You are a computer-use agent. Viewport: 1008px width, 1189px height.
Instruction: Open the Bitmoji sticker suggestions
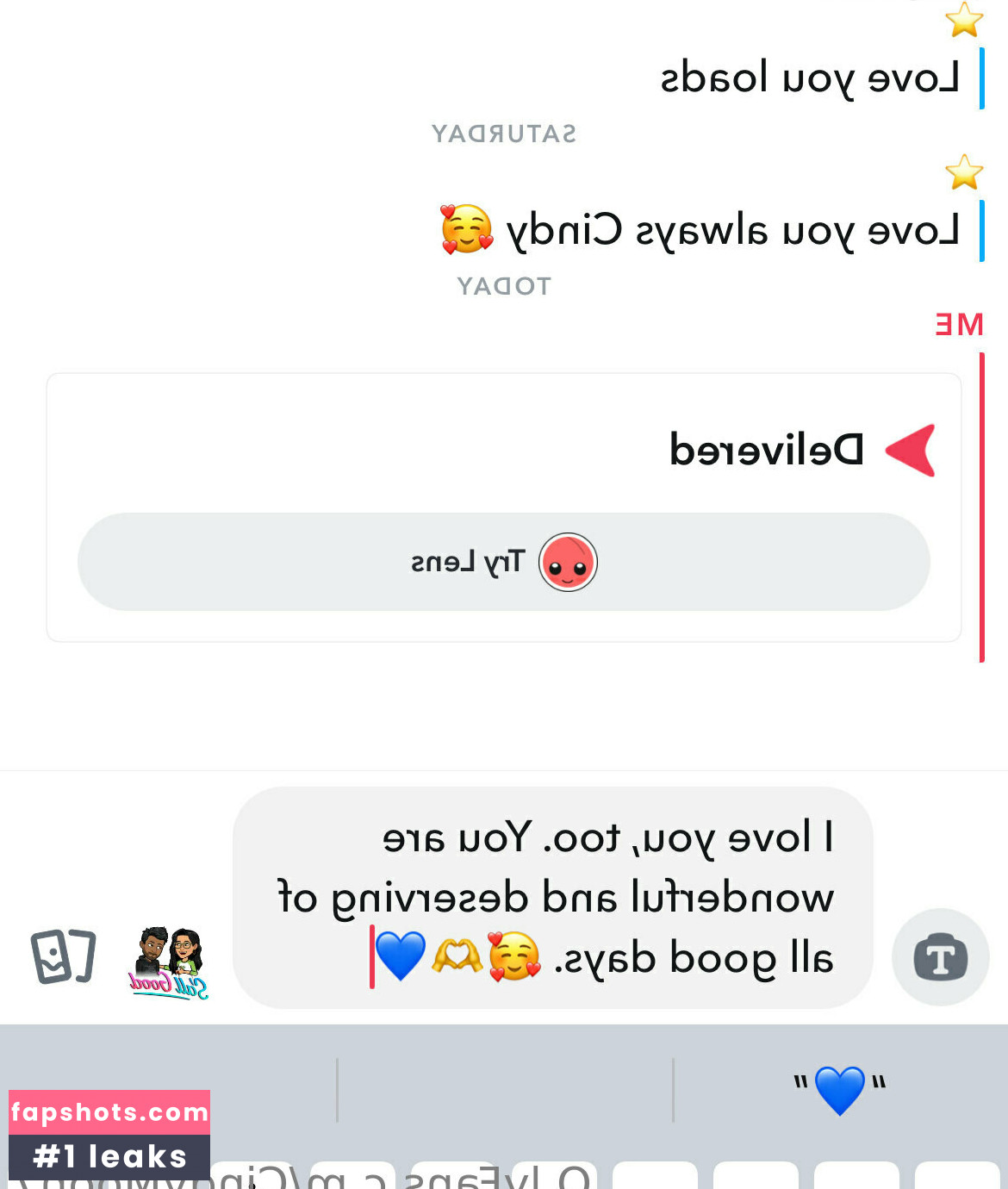(169, 963)
